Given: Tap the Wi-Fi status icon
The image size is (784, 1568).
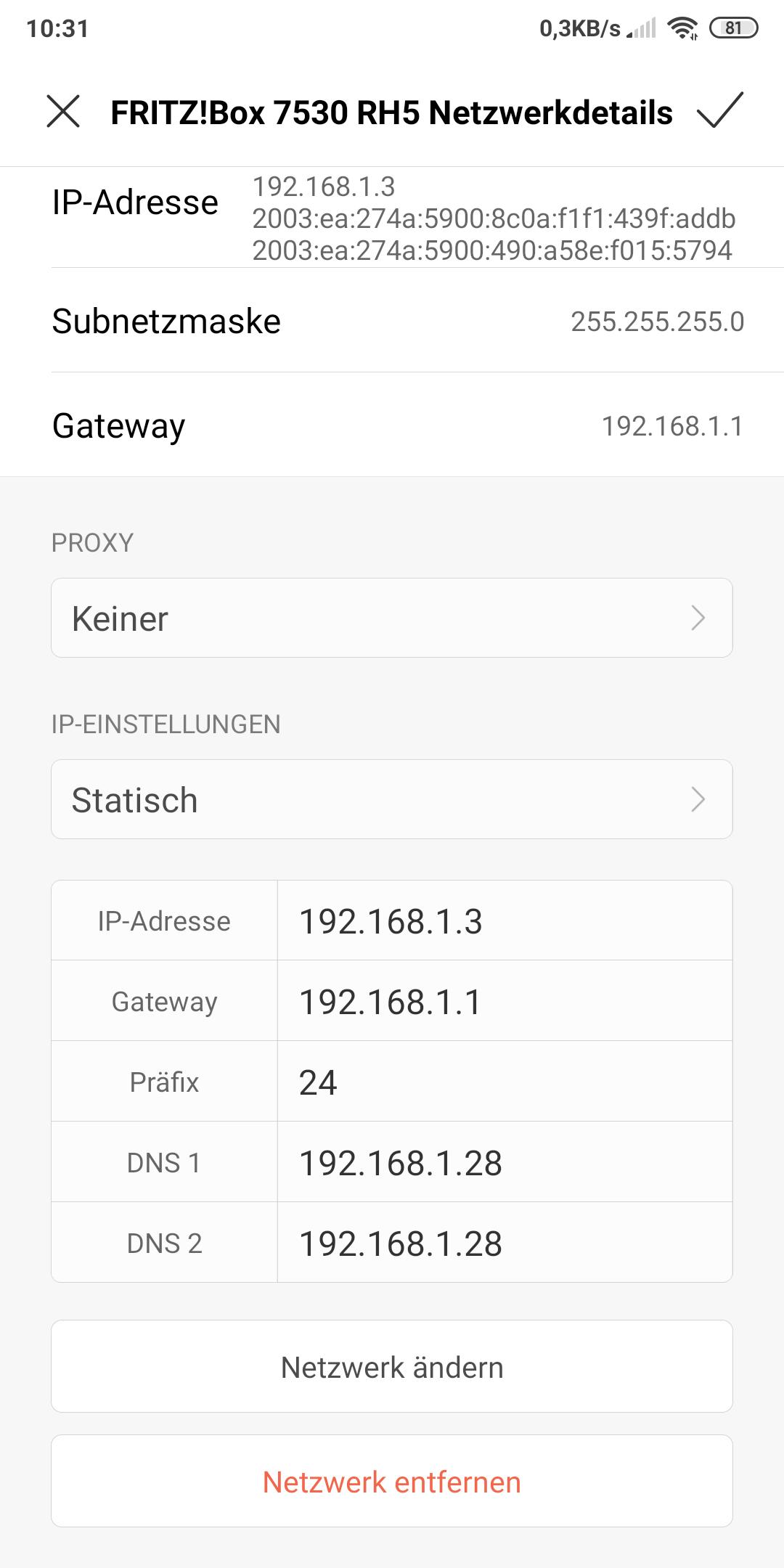Looking at the screenshot, I should click(x=683, y=28).
